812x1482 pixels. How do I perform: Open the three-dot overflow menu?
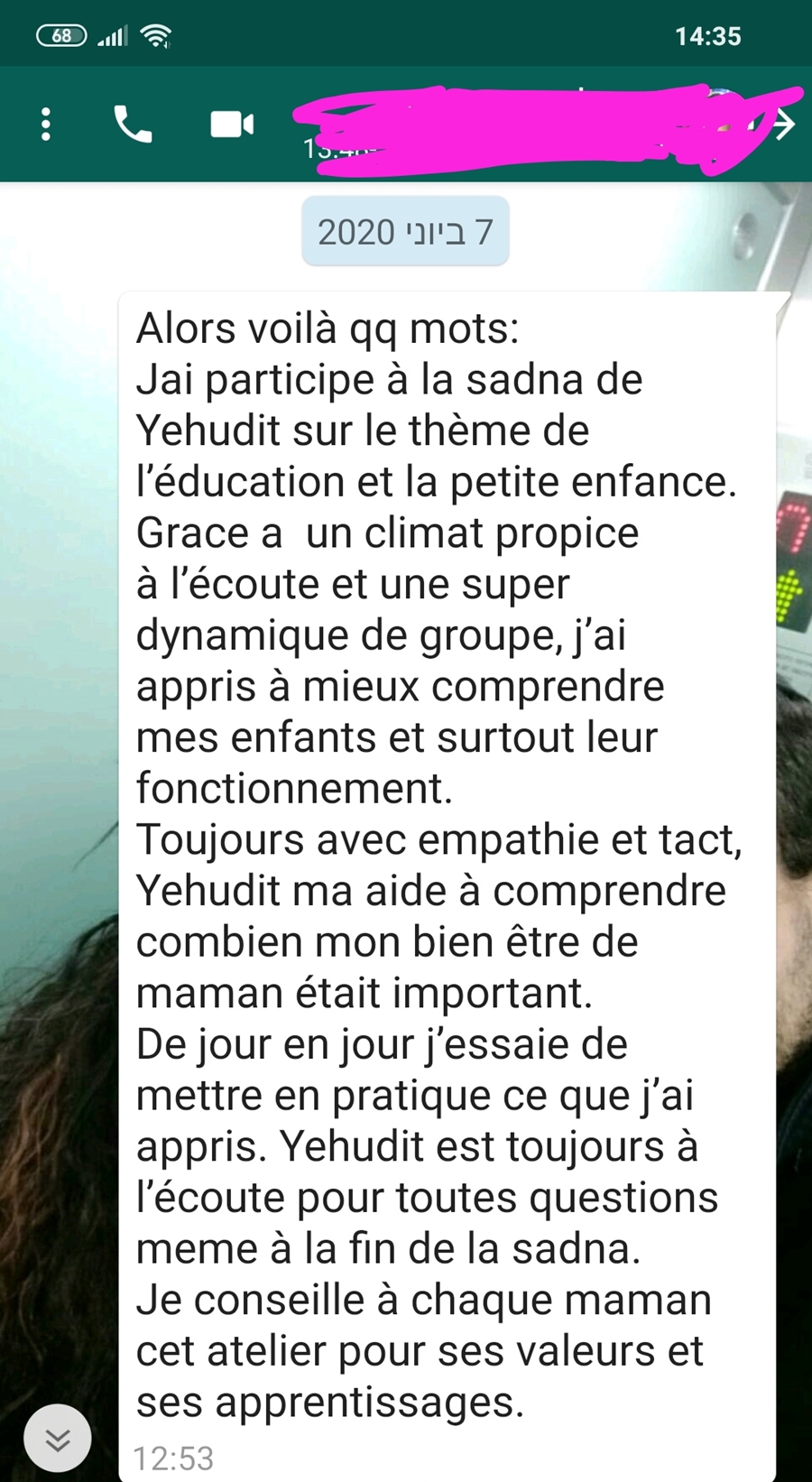tap(46, 125)
